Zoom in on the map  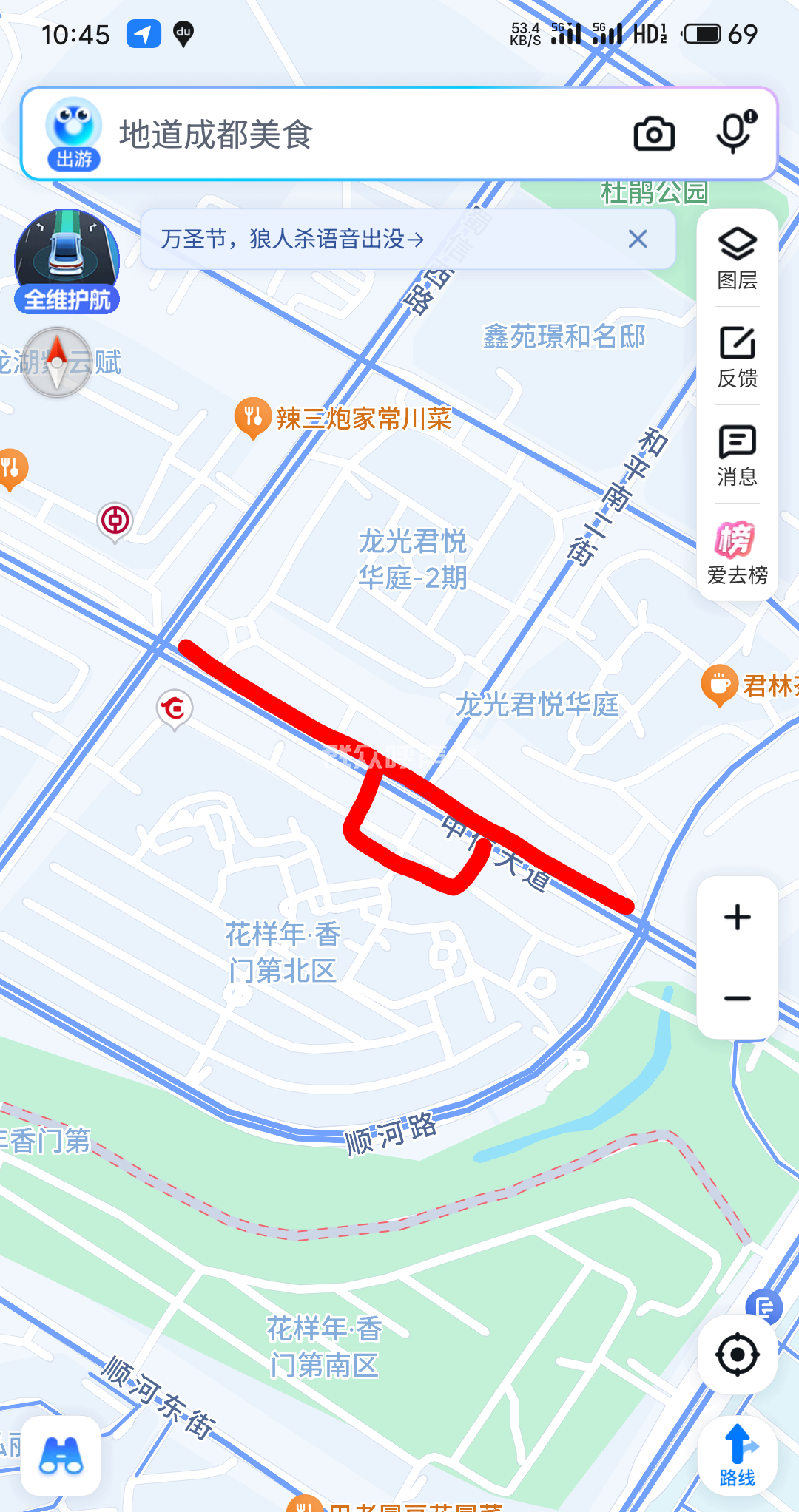(x=738, y=918)
